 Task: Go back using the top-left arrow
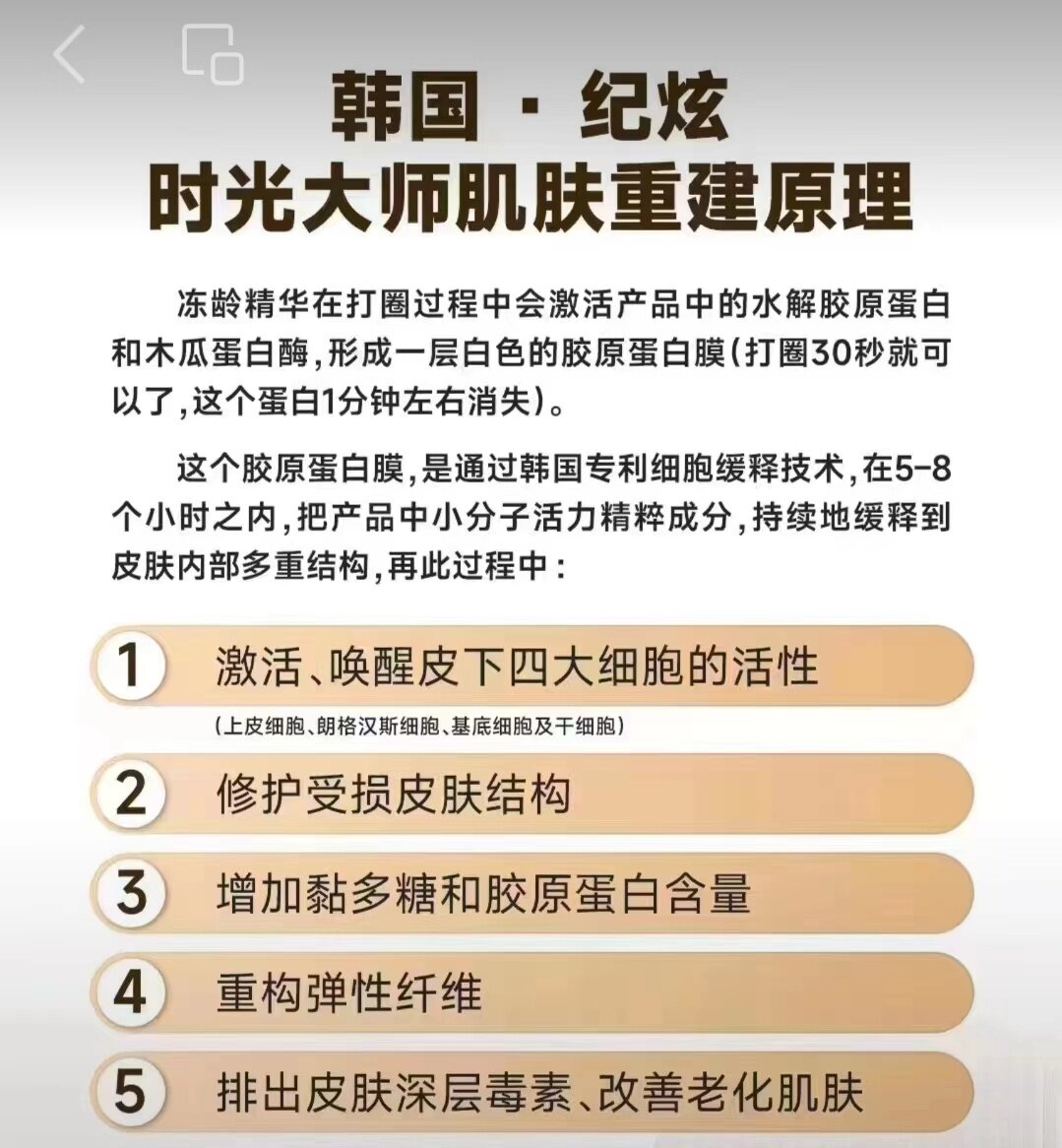tap(69, 54)
